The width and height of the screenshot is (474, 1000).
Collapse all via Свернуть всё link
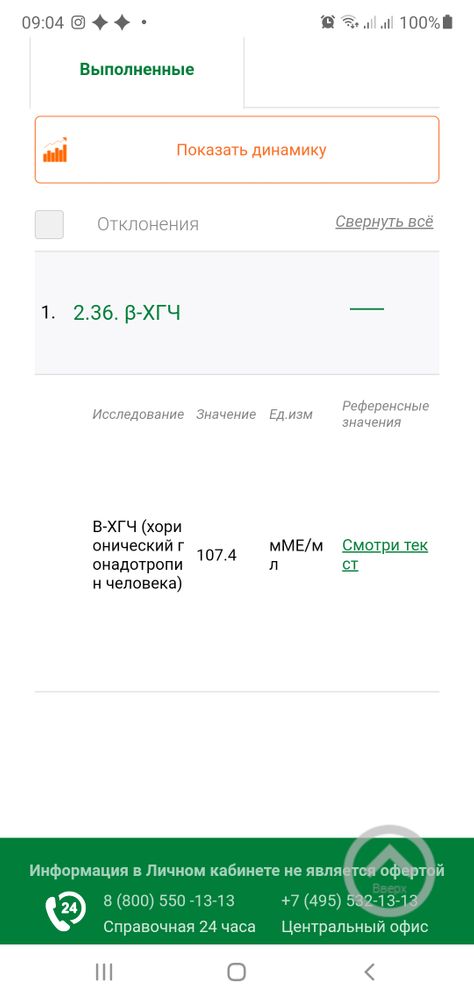pos(384,222)
